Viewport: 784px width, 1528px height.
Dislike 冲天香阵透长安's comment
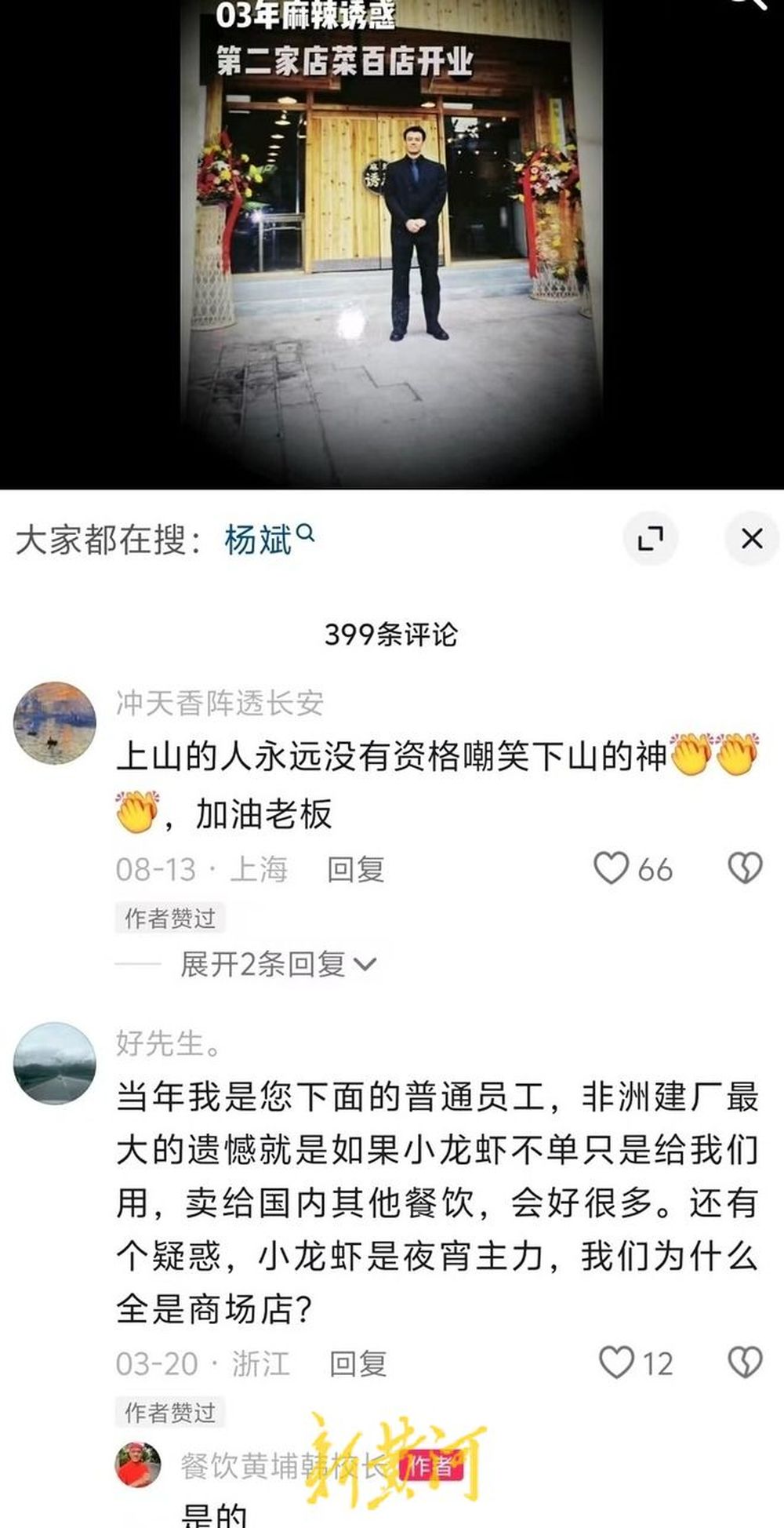point(745,869)
